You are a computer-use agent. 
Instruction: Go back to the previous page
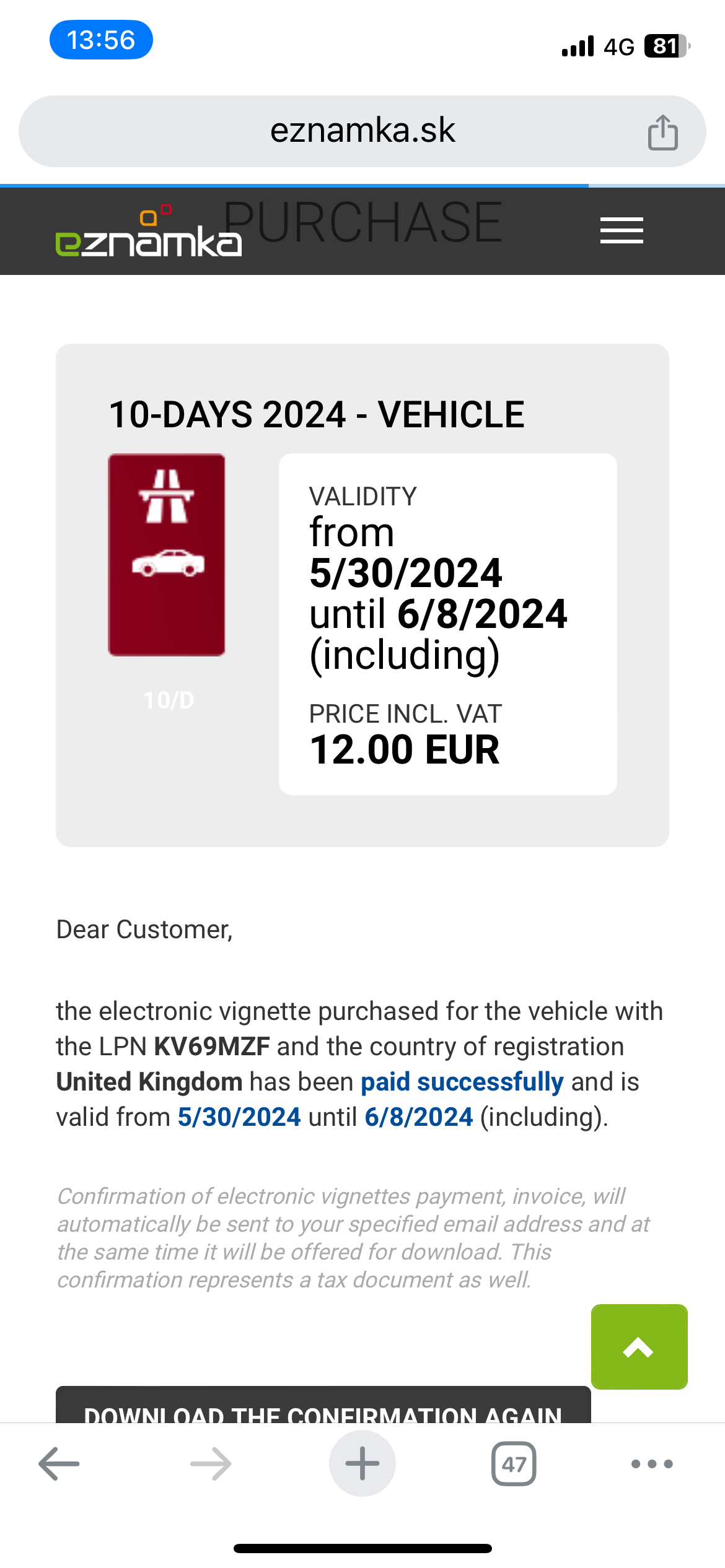tap(59, 1464)
